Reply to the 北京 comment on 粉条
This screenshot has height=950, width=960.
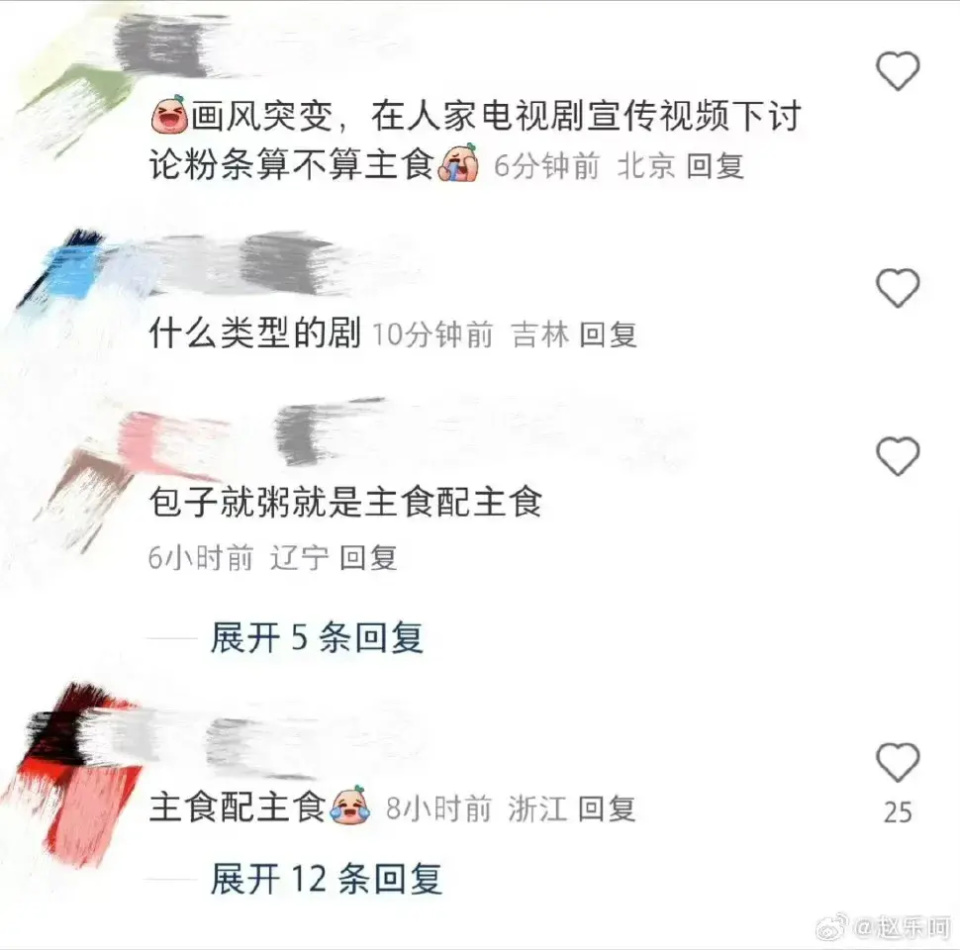[715, 166]
